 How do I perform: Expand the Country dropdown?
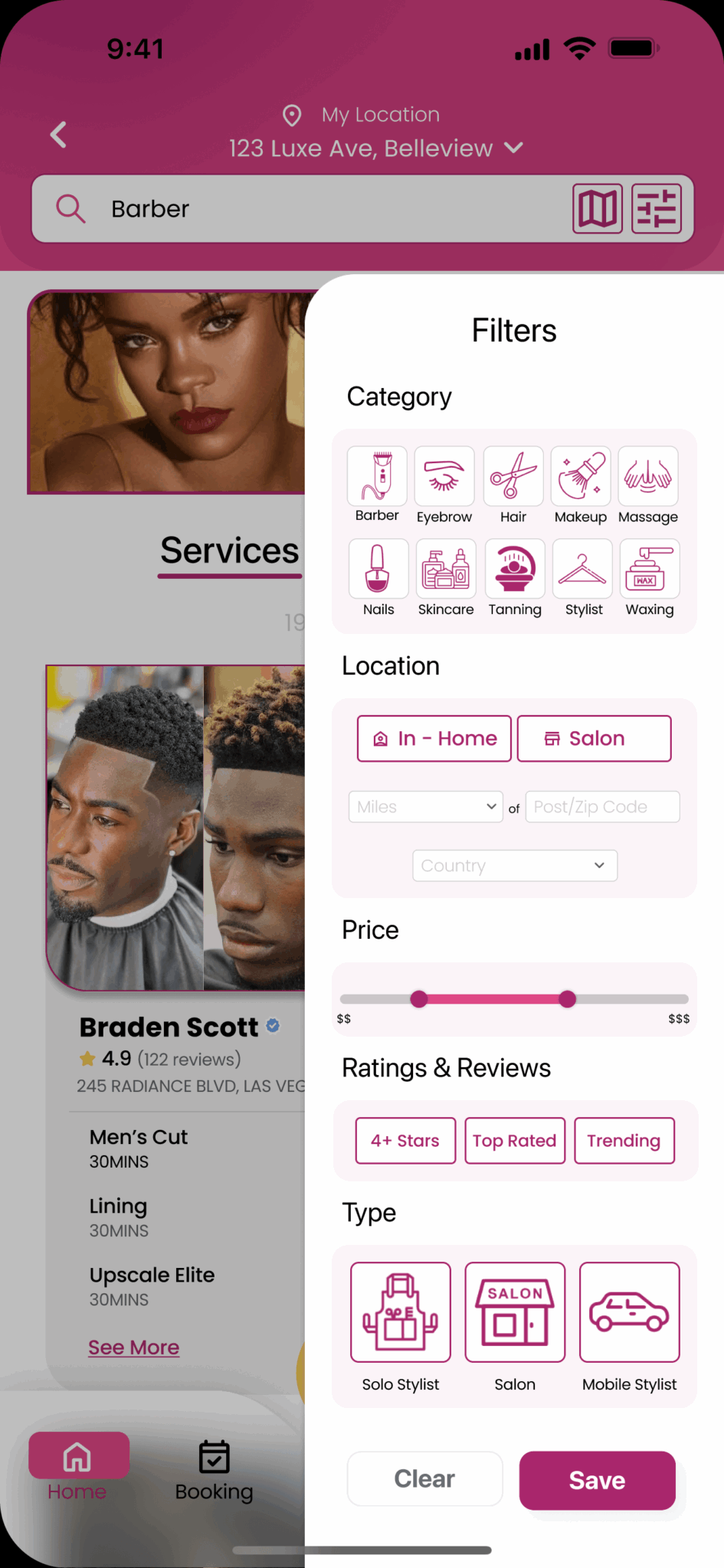point(514,865)
